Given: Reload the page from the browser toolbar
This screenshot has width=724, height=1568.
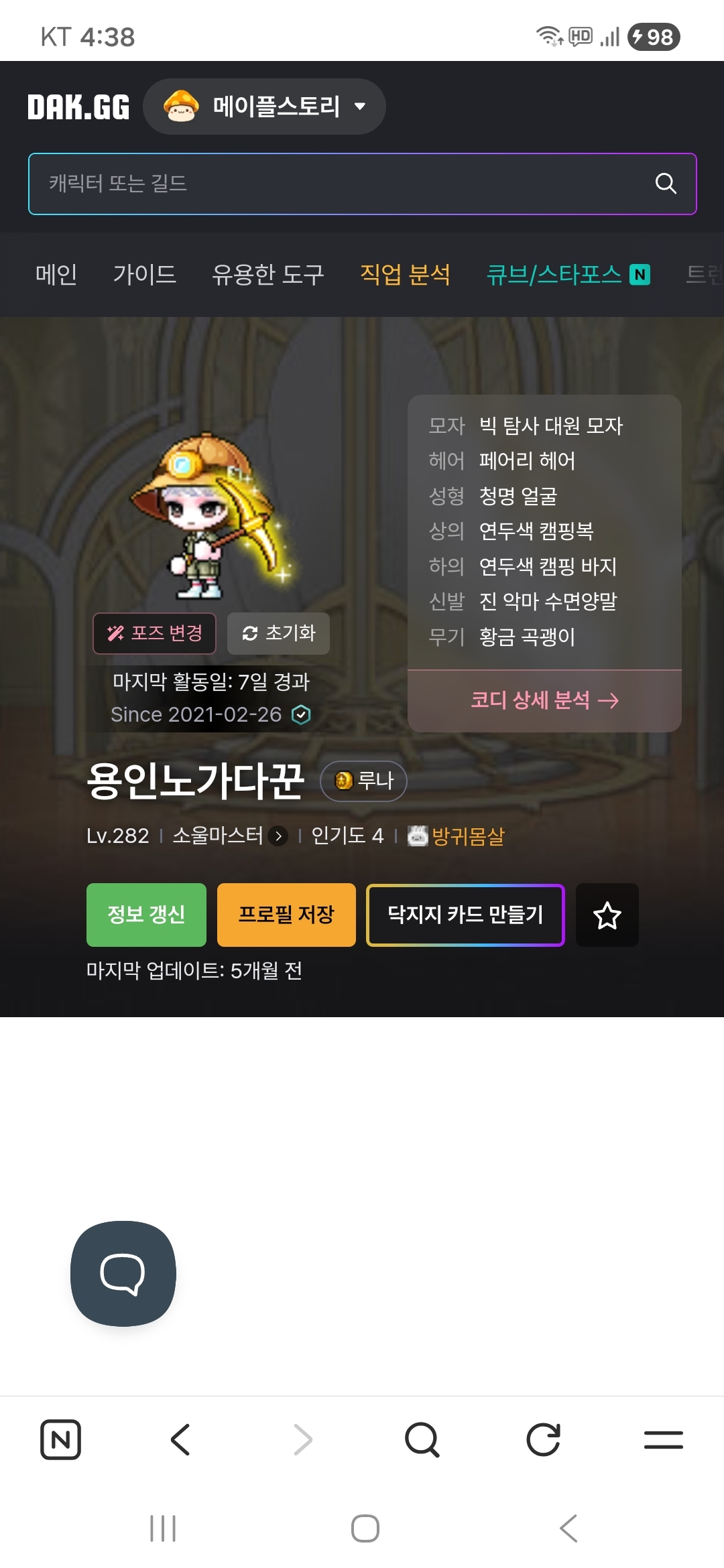Looking at the screenshot, I should coord(543,1439).
